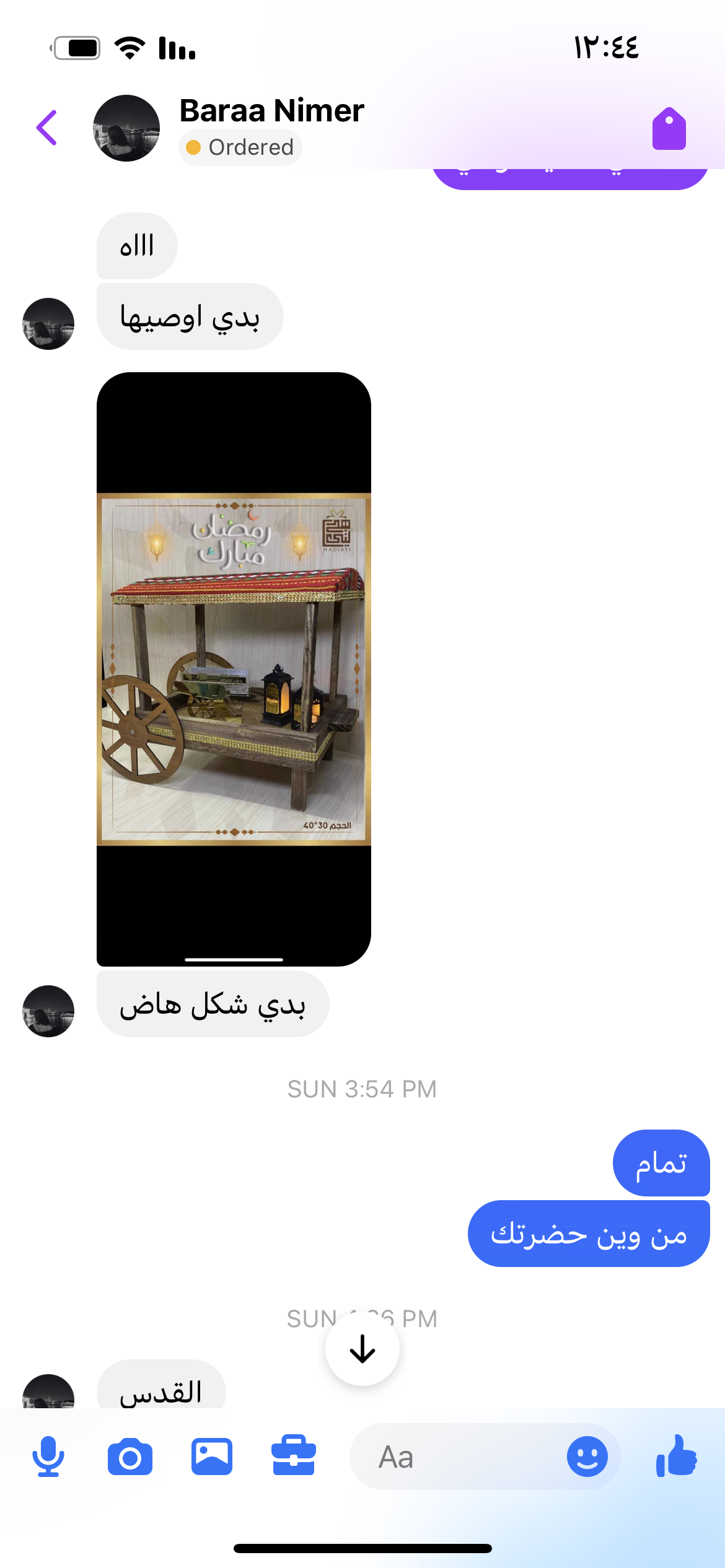Image resolution: width=725 pixels, height=1568 pixels.
Task: Jump to latest messages with down arrow
Action: 362,1348
